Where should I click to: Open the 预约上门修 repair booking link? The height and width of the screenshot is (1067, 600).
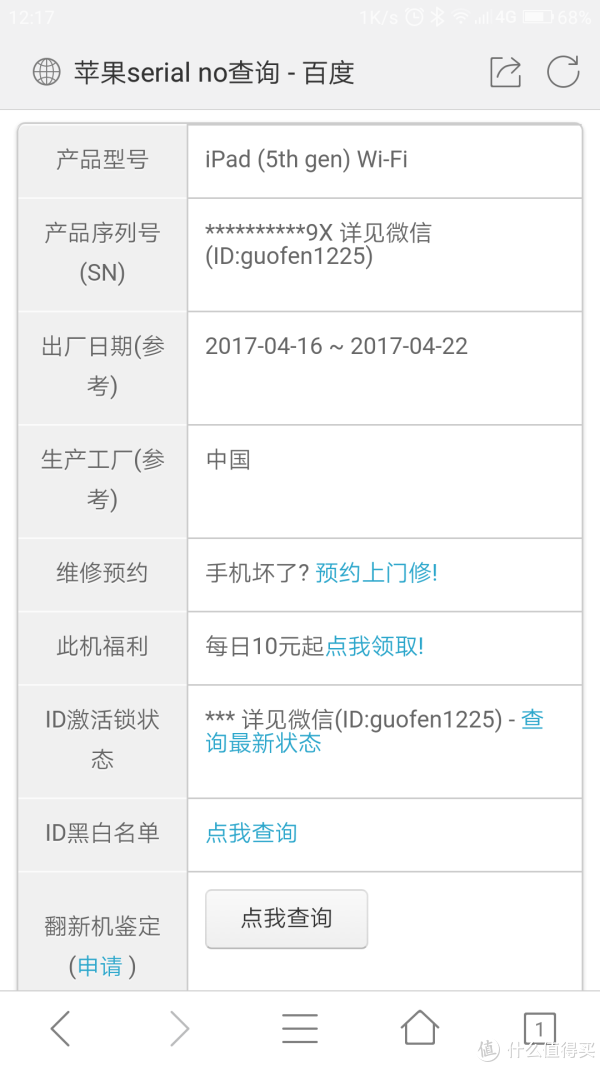(x=376, y=573)
